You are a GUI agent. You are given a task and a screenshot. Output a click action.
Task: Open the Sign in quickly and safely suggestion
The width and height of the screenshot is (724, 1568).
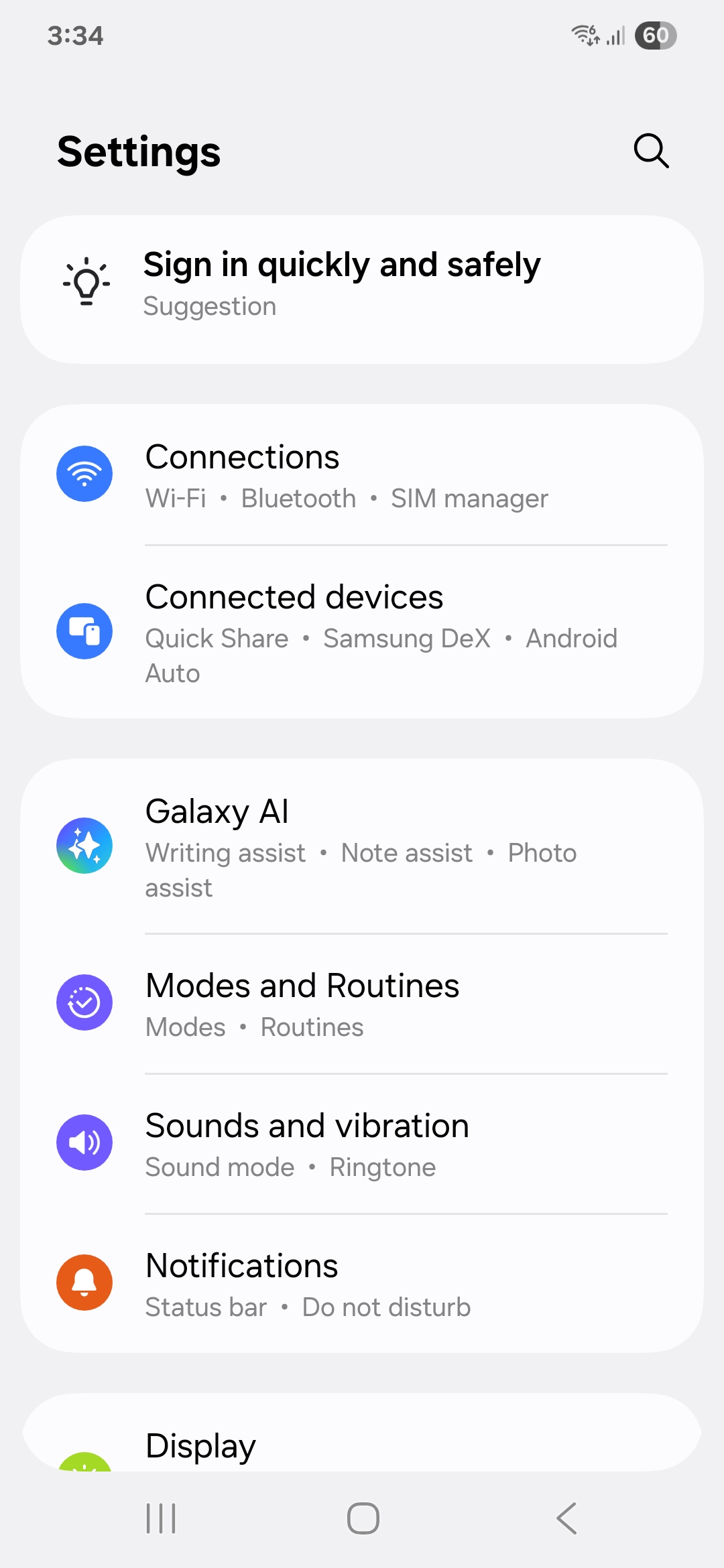(362, 289)
